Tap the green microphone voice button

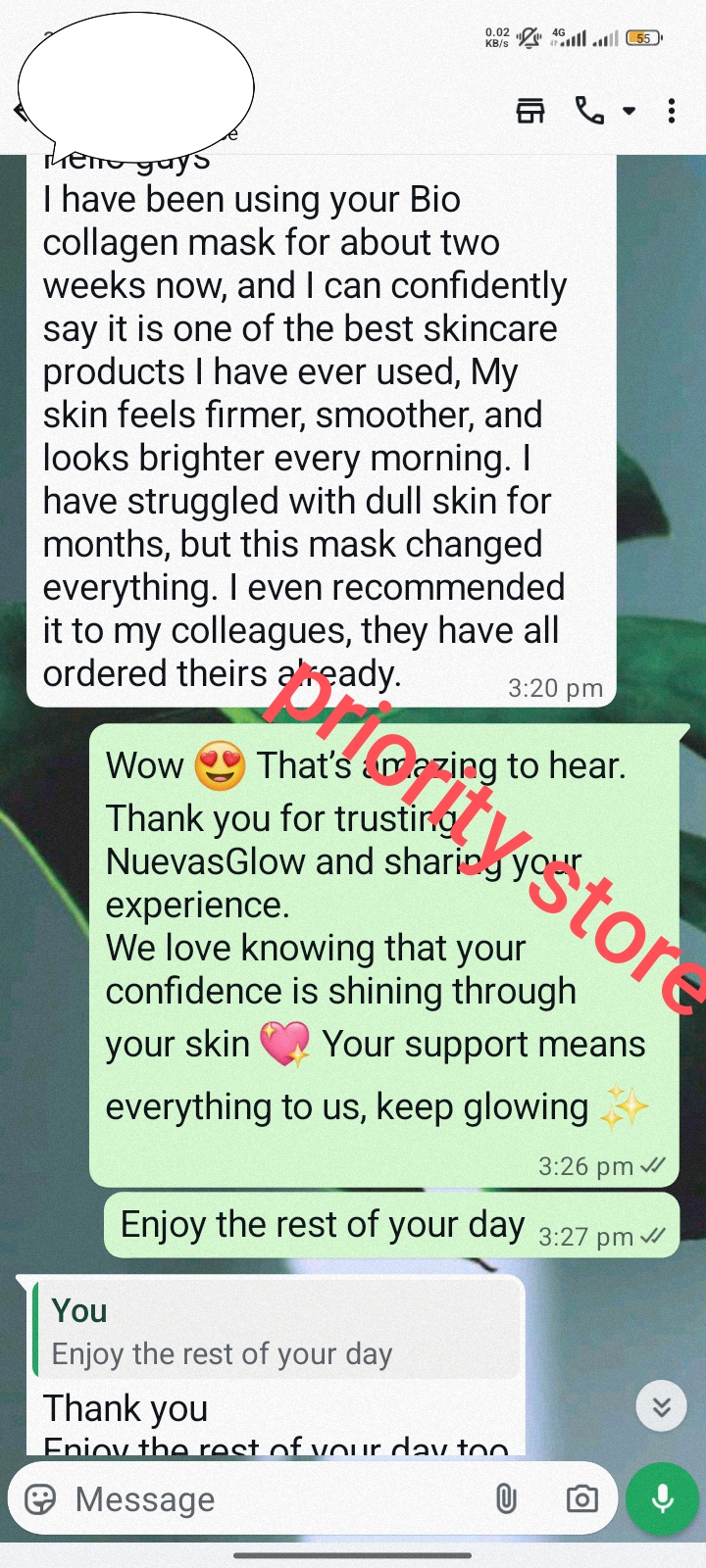click(663, 1499)
